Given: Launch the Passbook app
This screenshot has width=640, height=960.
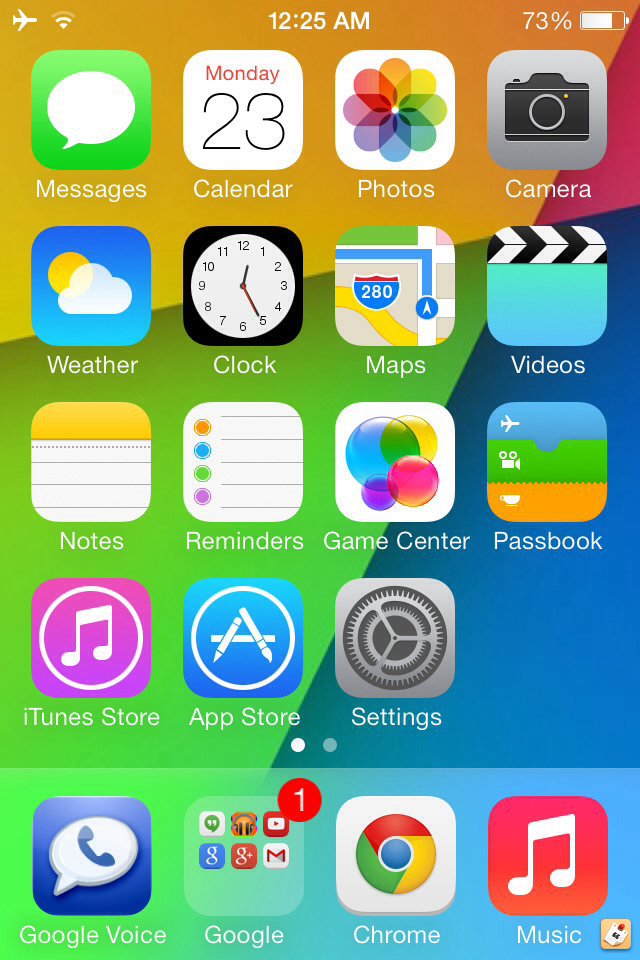Looking at the screenshot, I should pos(547,462).
